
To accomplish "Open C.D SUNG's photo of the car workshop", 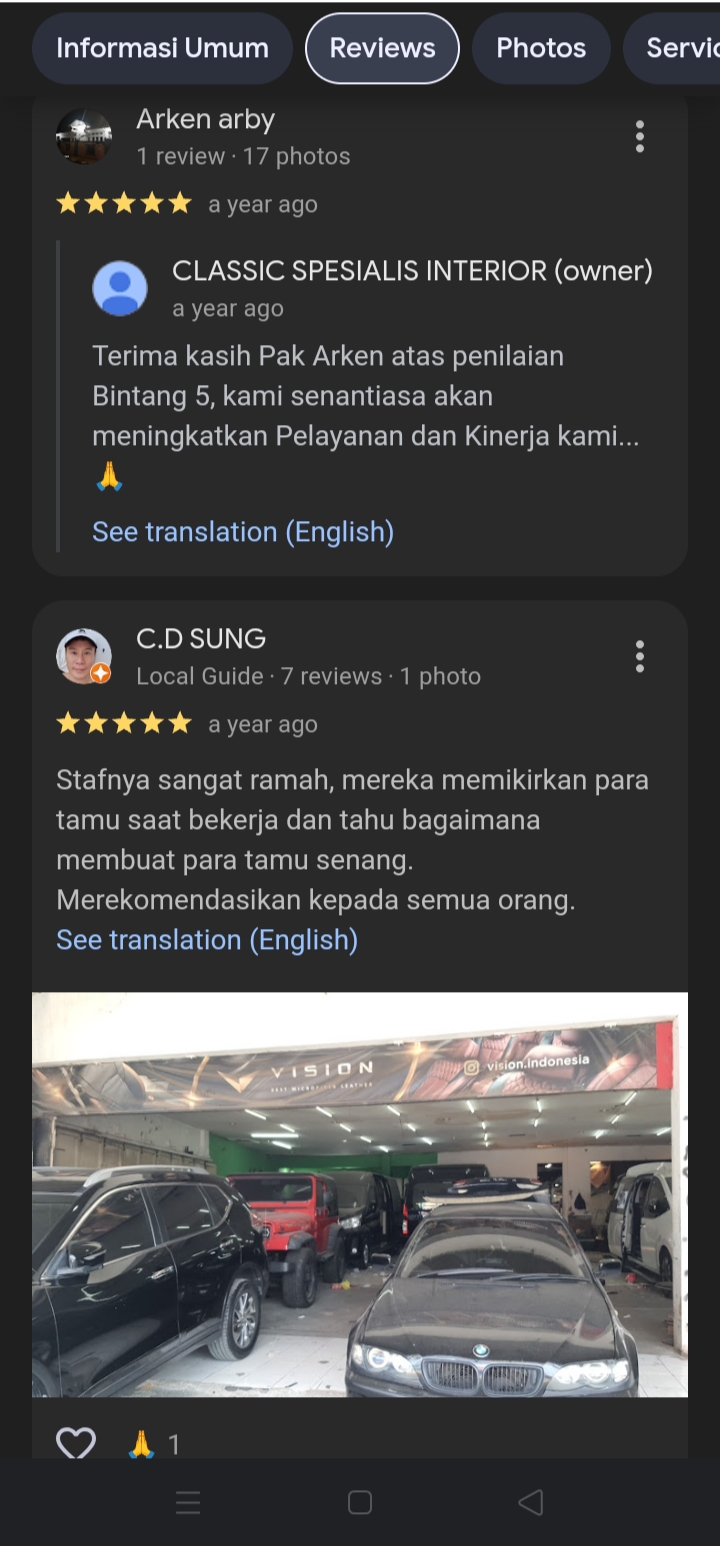I will pos(360,1194).
